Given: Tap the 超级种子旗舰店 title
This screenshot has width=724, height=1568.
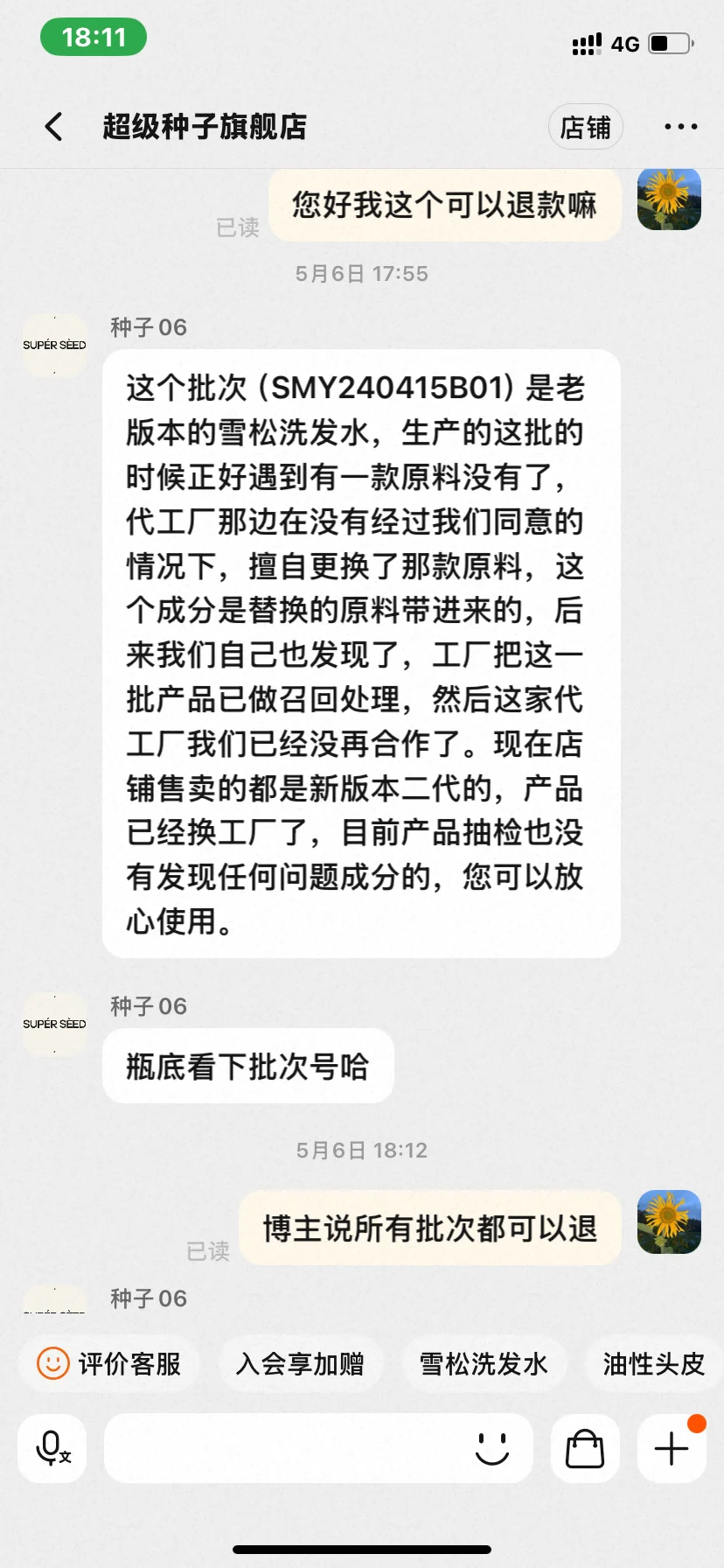Looking at the screenshot, I should click(205, 126).
